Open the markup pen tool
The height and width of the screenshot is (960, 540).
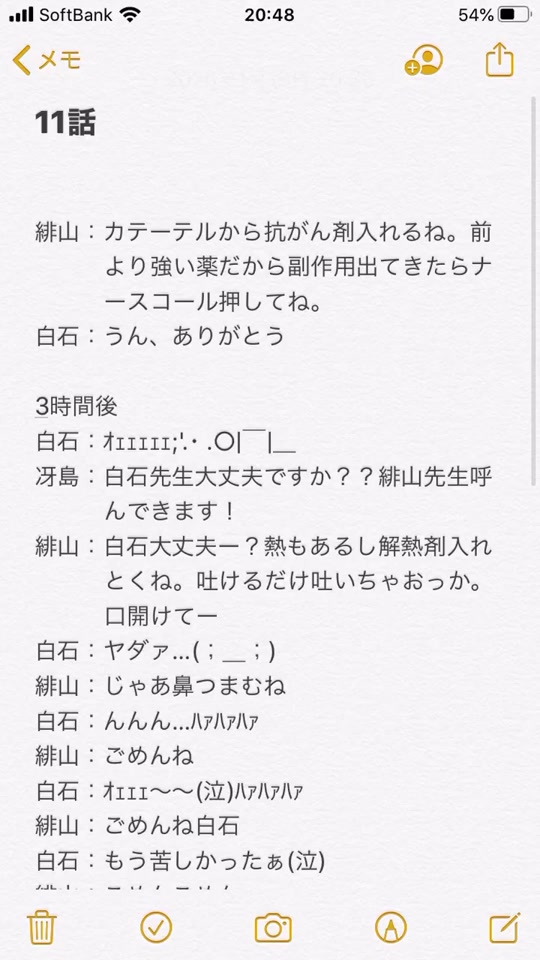pos(391,928)
